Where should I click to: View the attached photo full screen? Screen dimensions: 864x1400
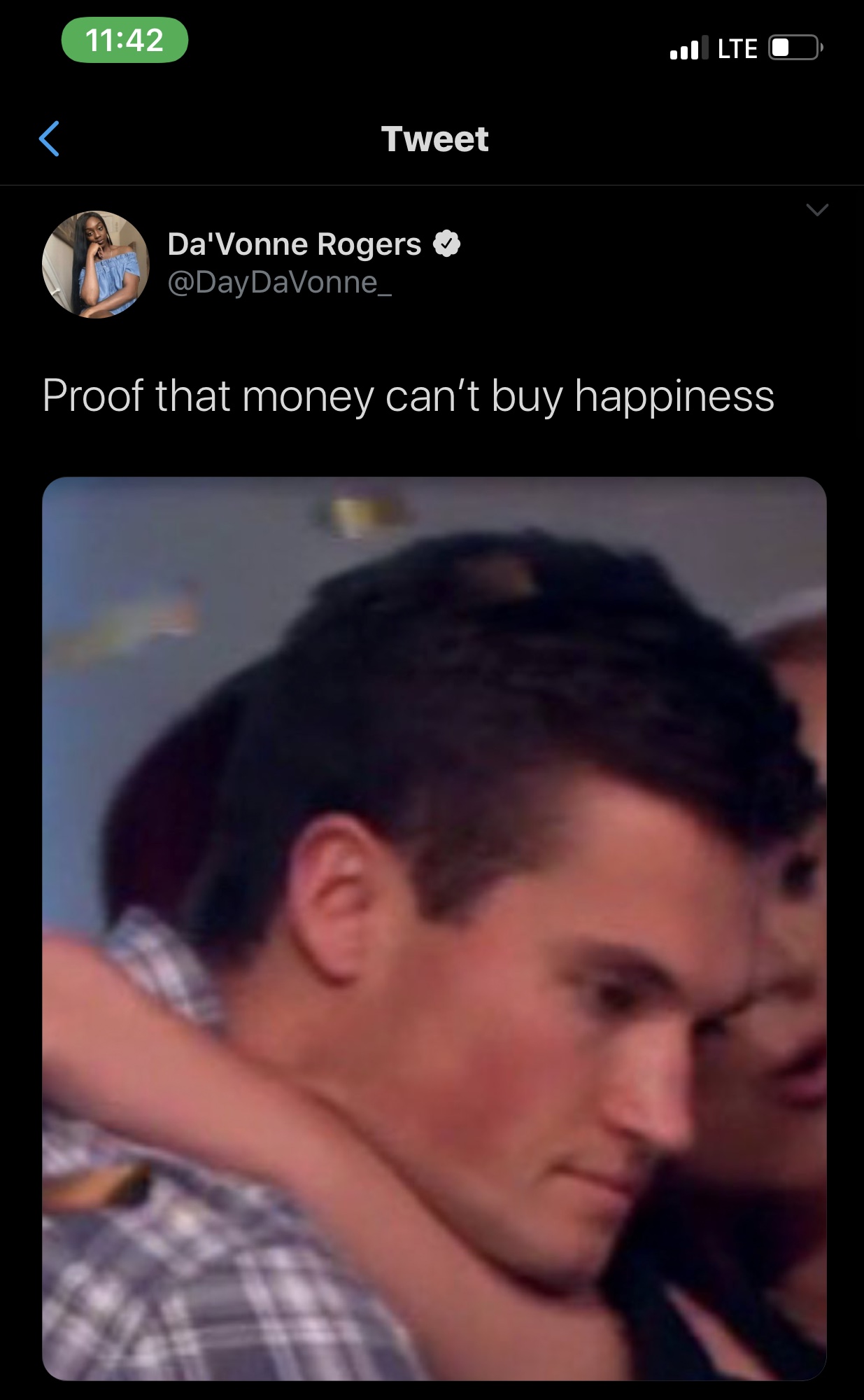[x=434, y=929]
